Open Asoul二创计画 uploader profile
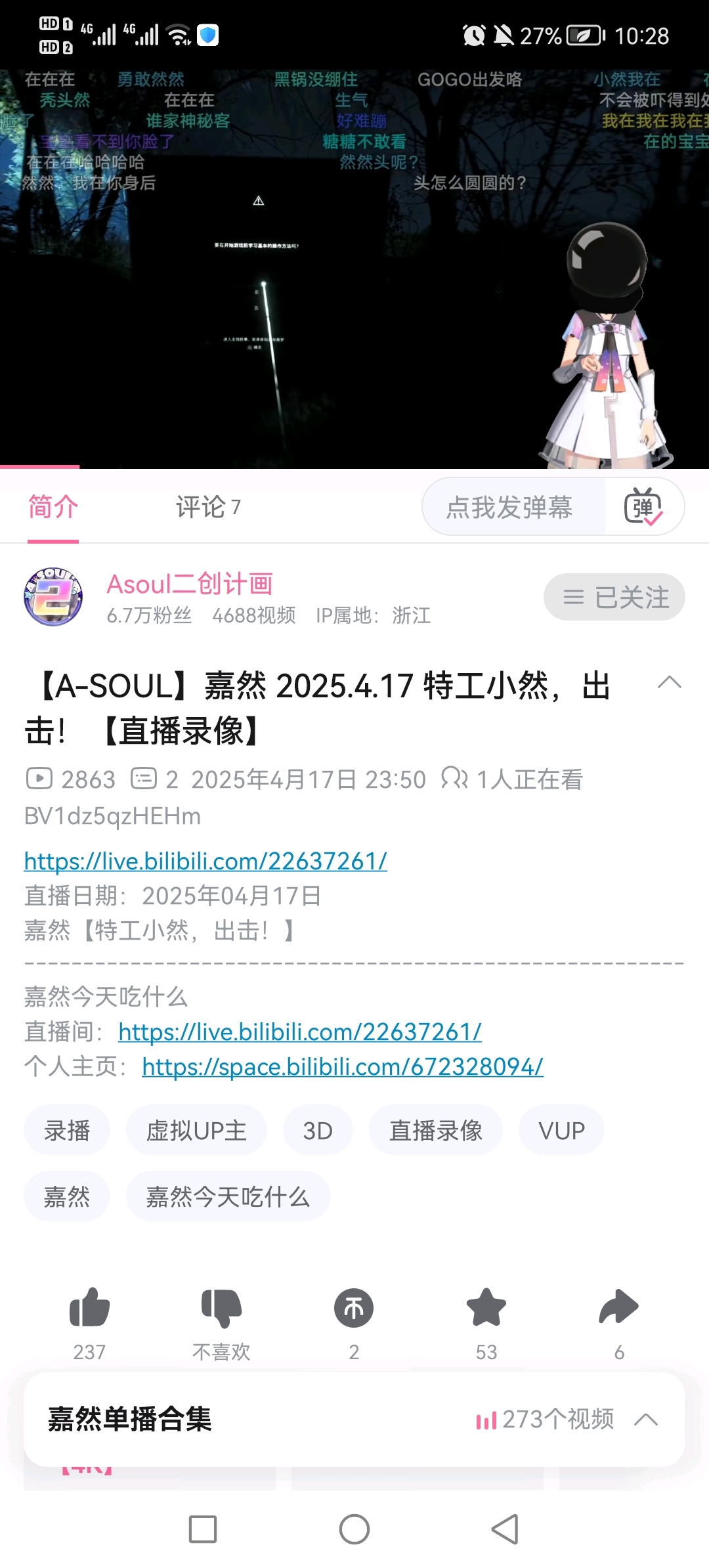This screenshot has height=1568, width=709. (x=189, y=584)
